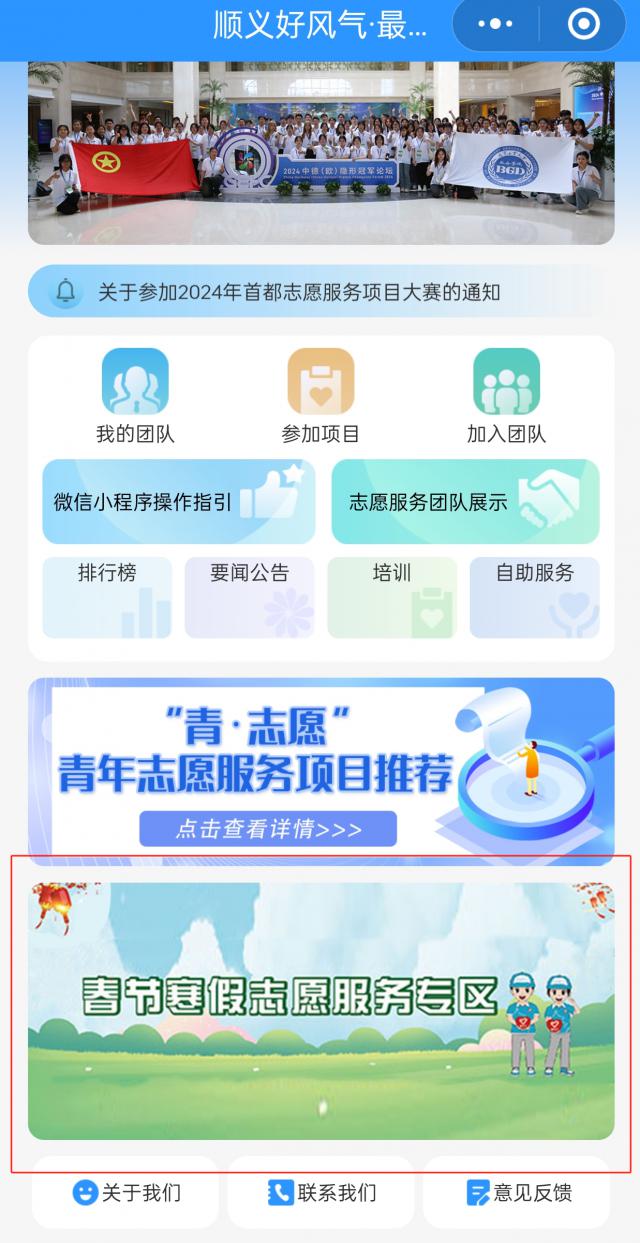The width and height of the screenshot is (640, 1243).
Task: Read the 2024首都志愿服务项目大赛 notice
Action: [x=300, y=292]
